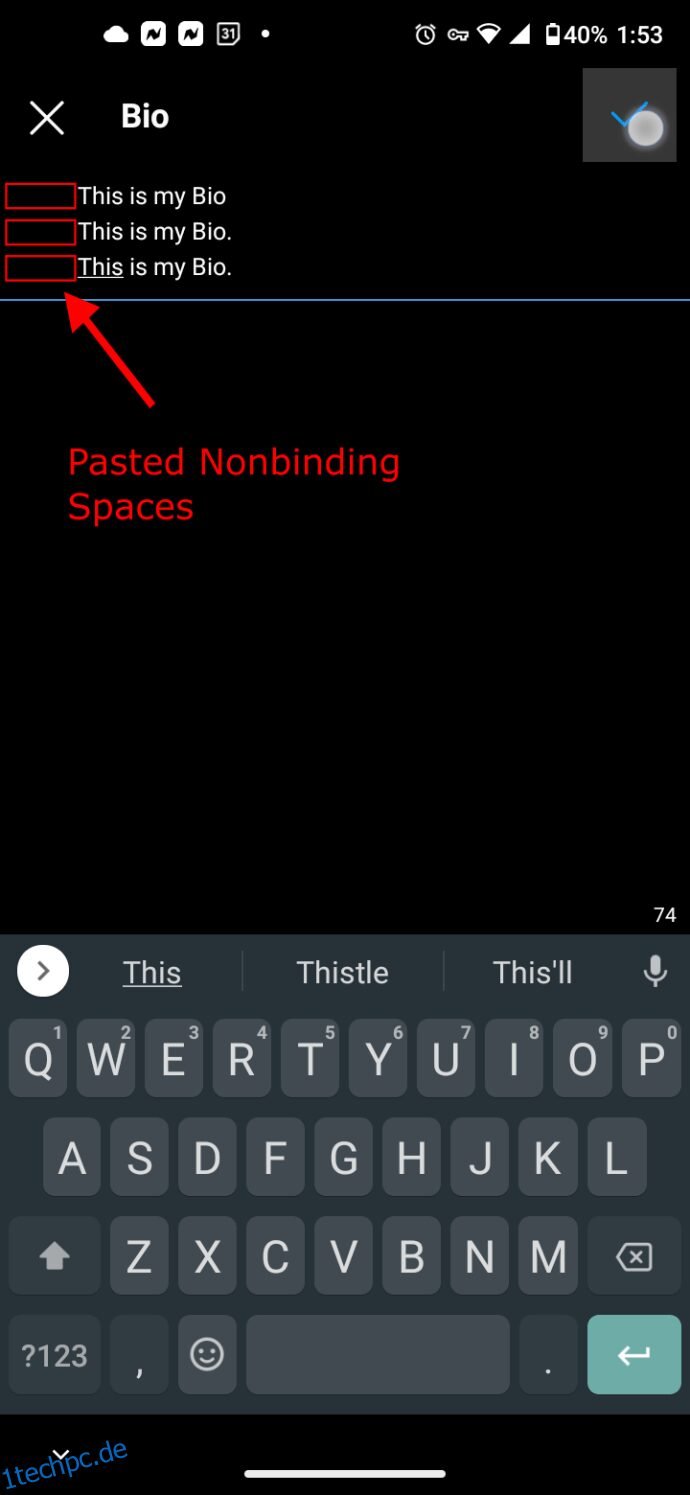Start voice input with the microphone
690x1495 pixels.
click(655, 971)
